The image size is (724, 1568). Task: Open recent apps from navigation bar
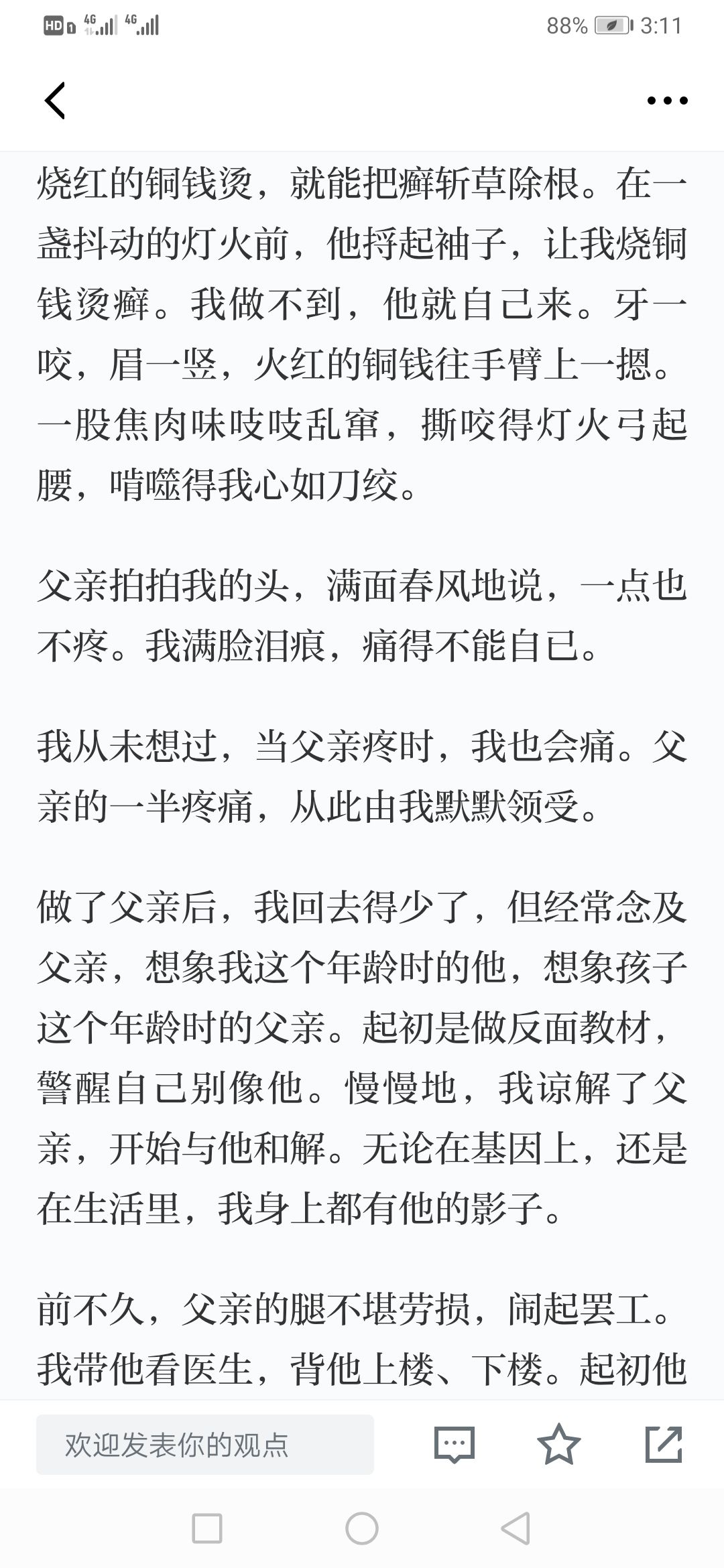207,1528
